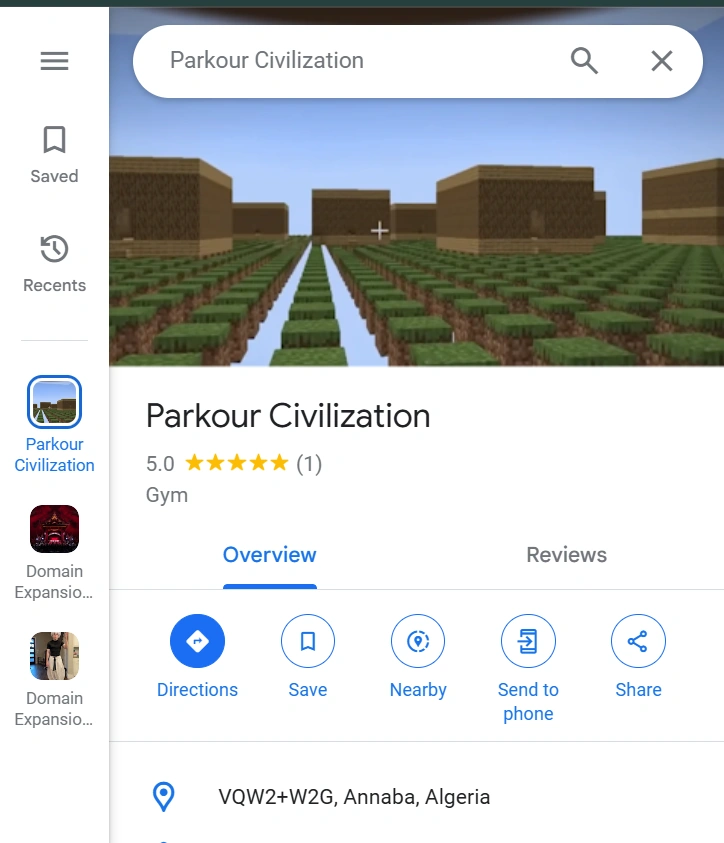Start a search with the magnifier icon
724x843 pixels.
tap(584, 61)
